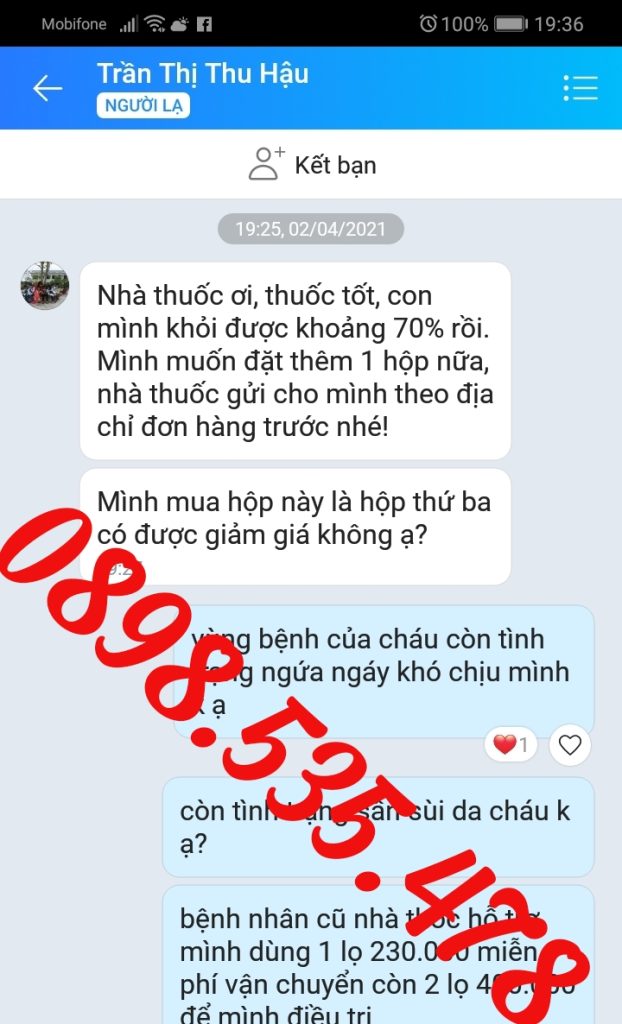This screenshot has height=1024, width=622.
Task: Like the message with outline heart
Action: [570, 745]
